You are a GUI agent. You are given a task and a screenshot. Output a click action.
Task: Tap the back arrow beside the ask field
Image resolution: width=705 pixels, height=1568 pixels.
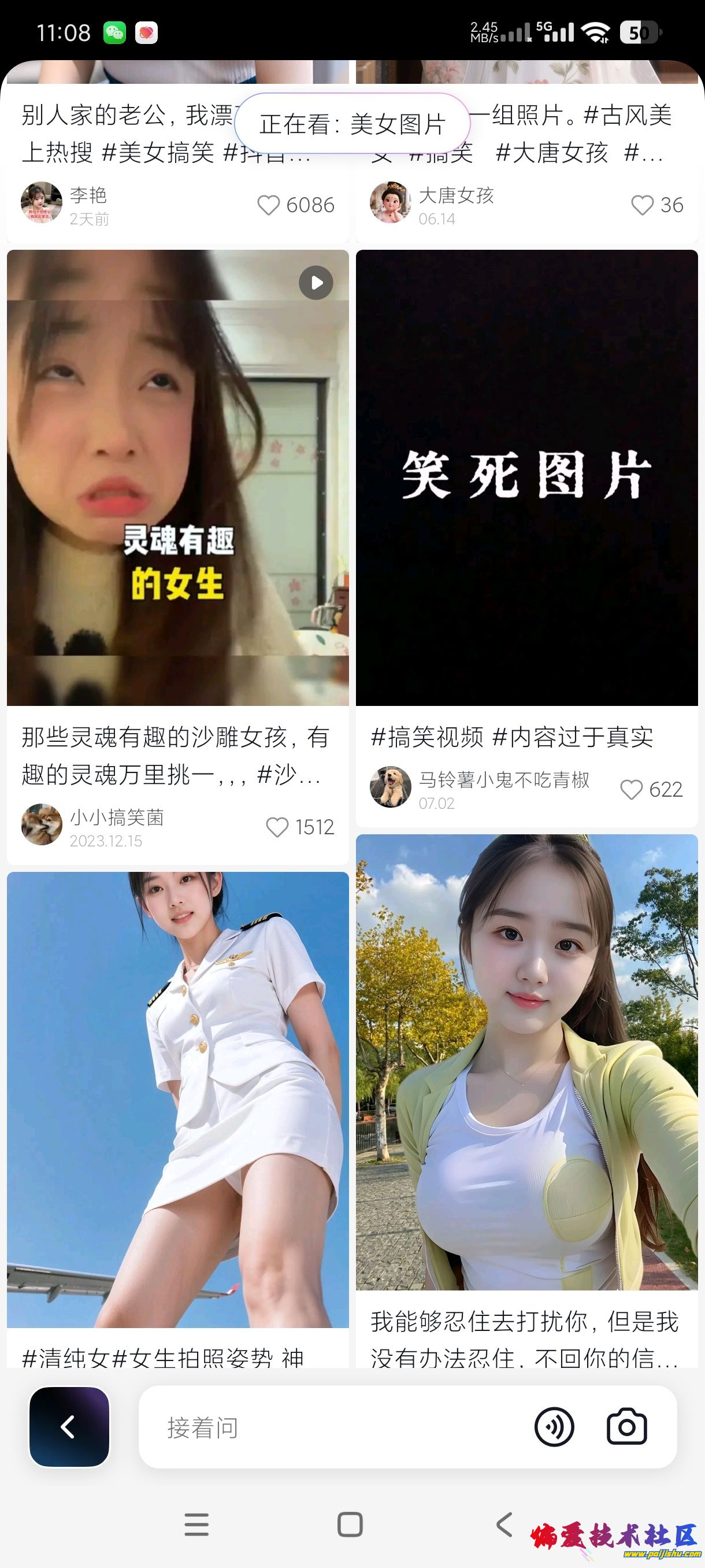click(x=69, y=1427)
